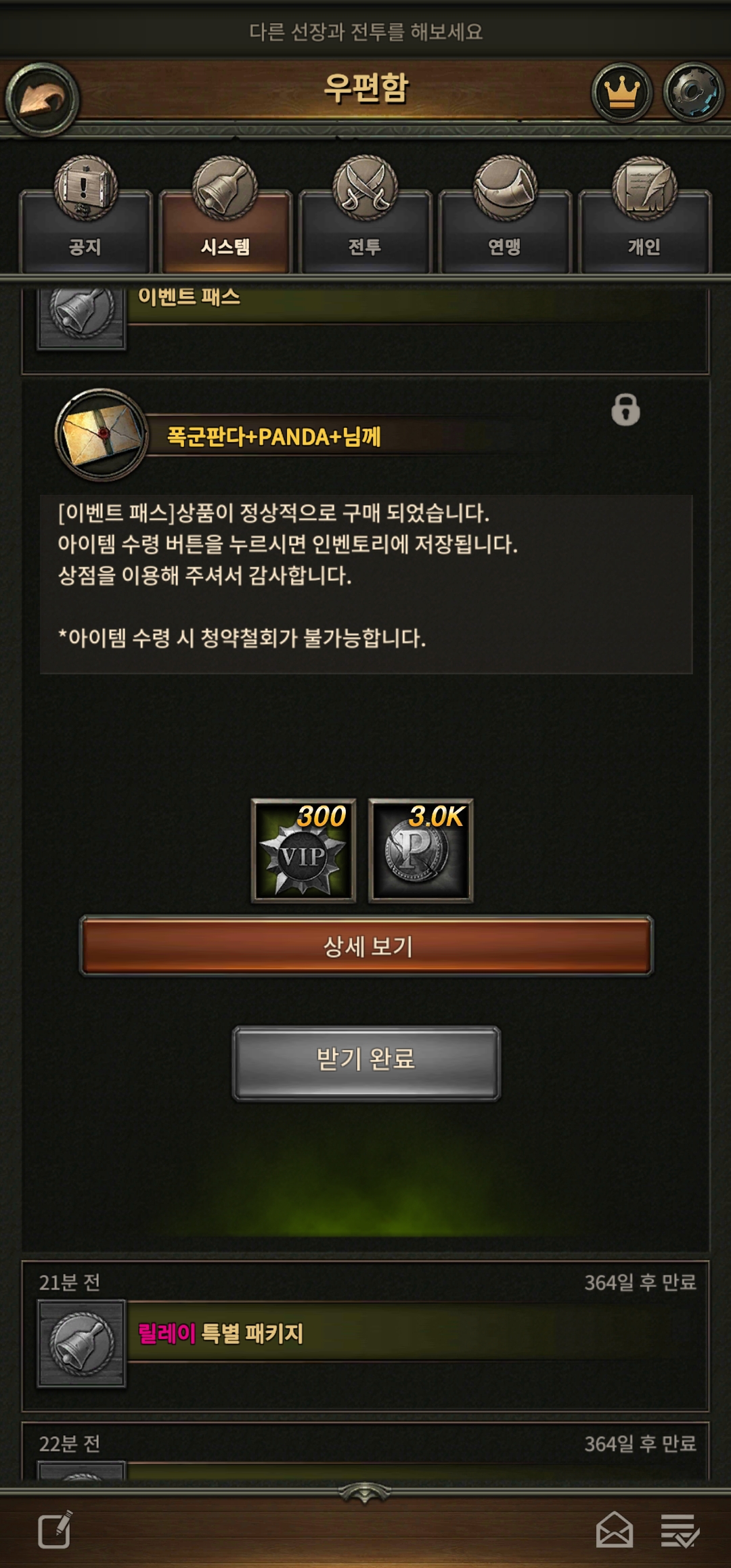Open the crown VIP icon

tap(621, 93)
